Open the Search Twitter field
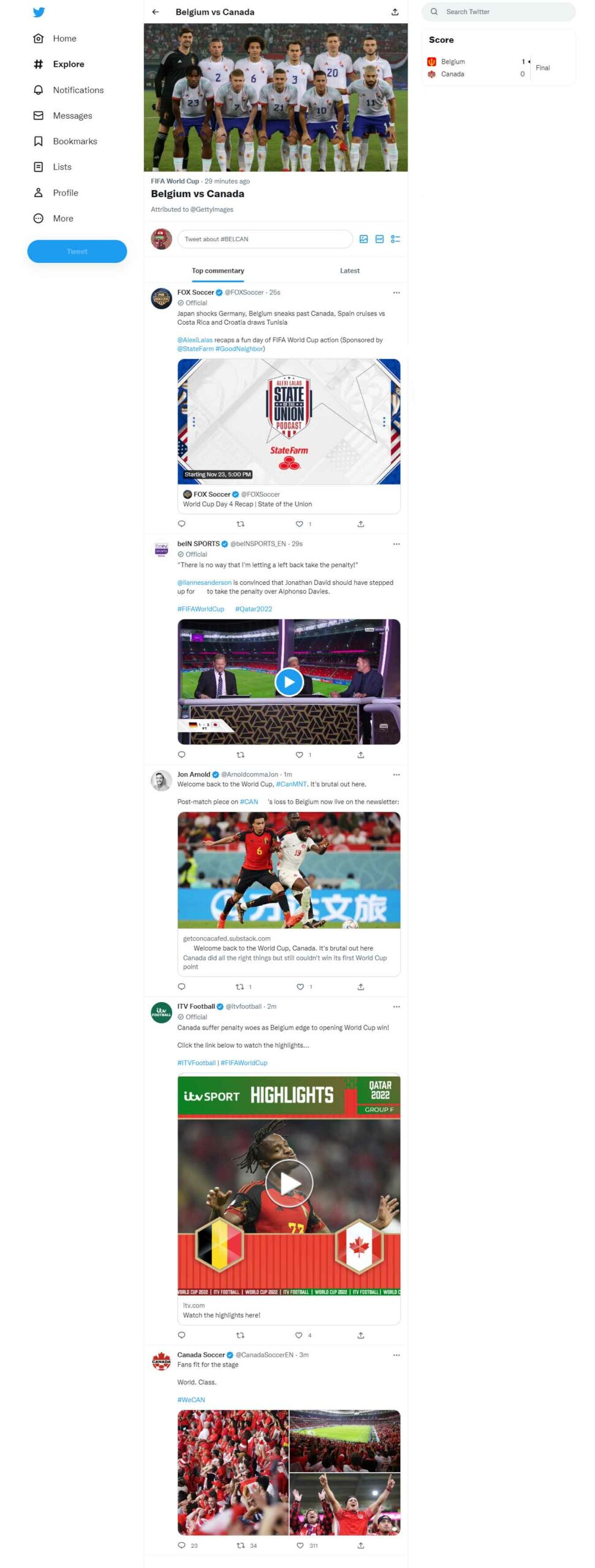The height and width of the screenshot is (1568, 595). 498,12
